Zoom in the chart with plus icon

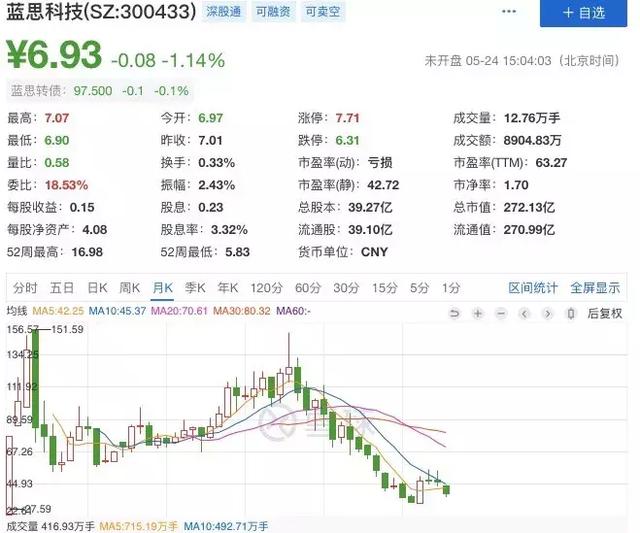click(478, 313)
